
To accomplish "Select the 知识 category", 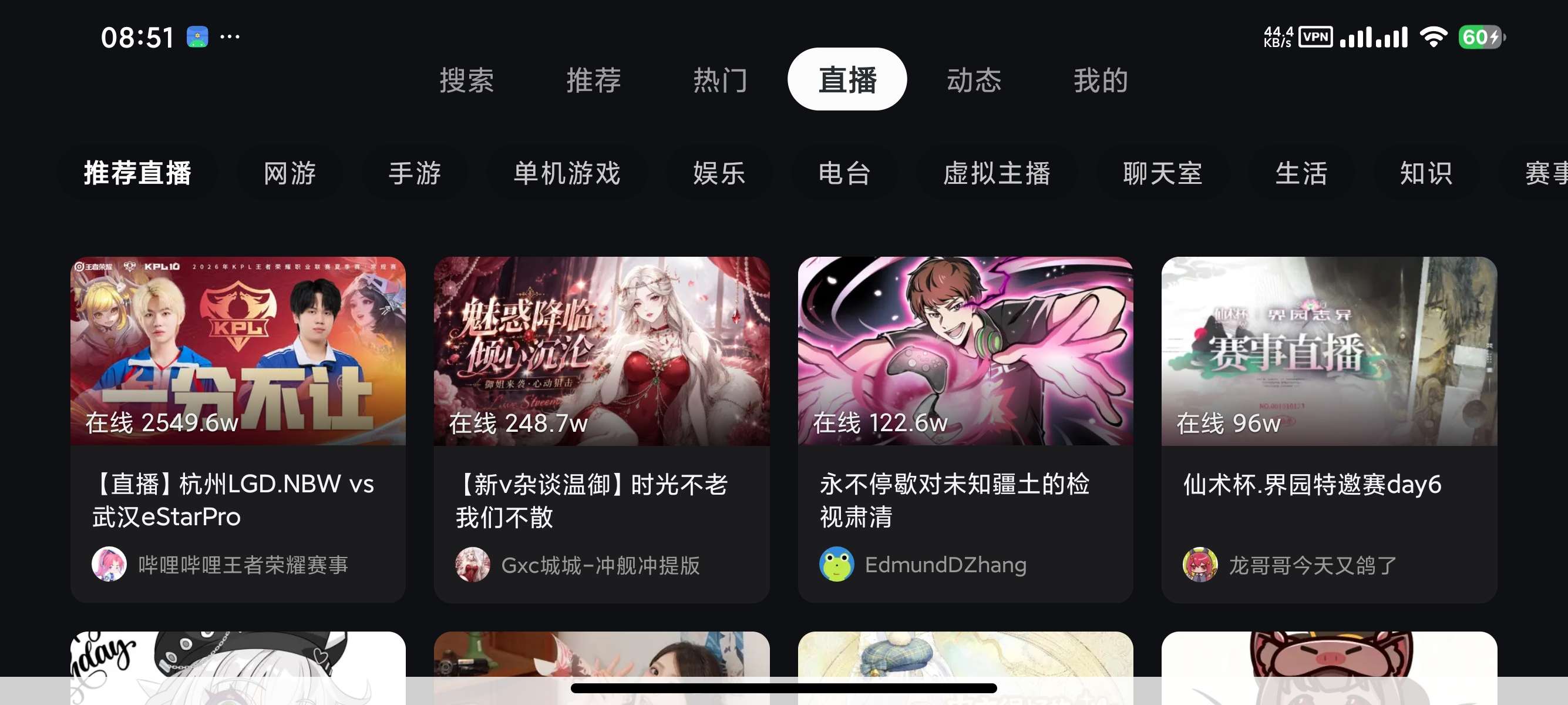I will pos(1425,173).
